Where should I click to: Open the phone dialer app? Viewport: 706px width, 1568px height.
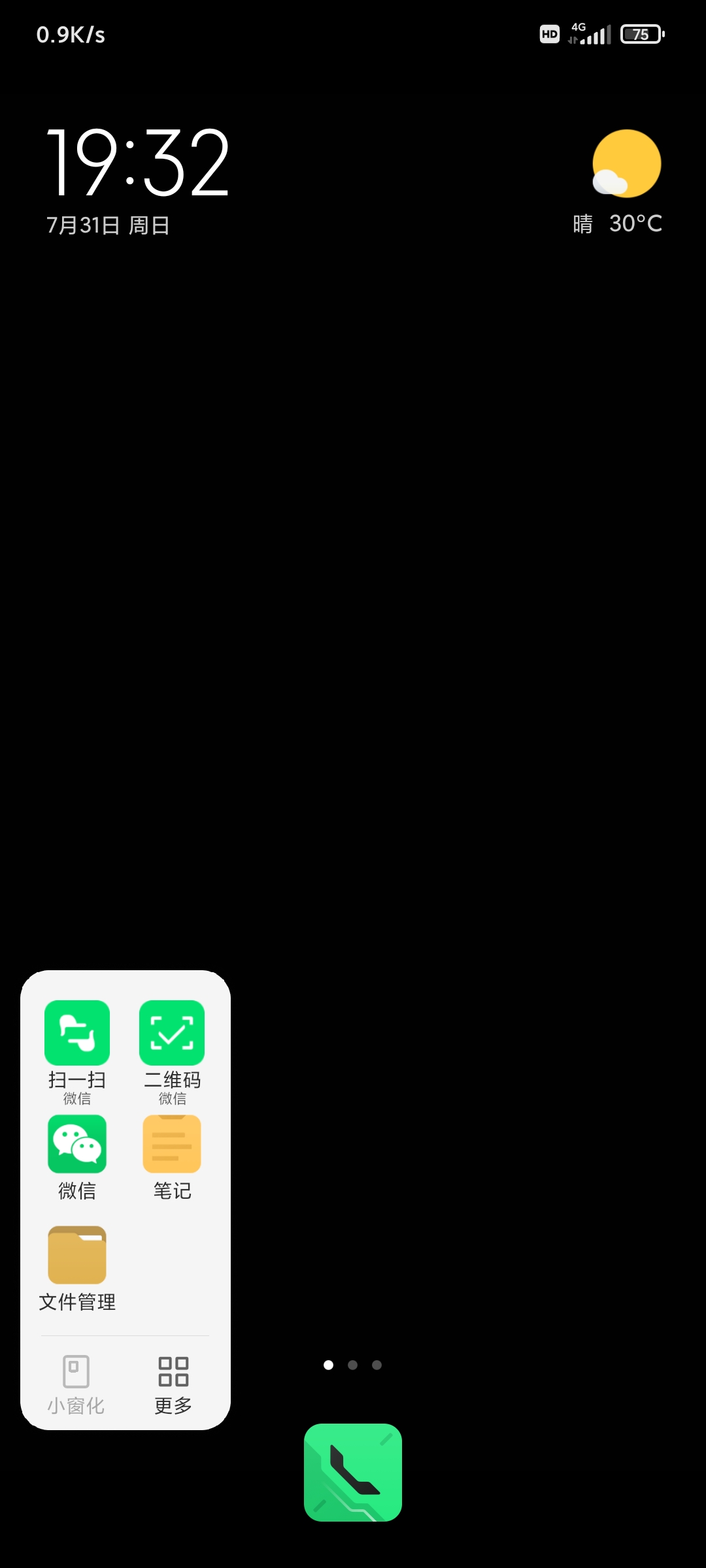pyautogui.click(x=353, y=1473)
